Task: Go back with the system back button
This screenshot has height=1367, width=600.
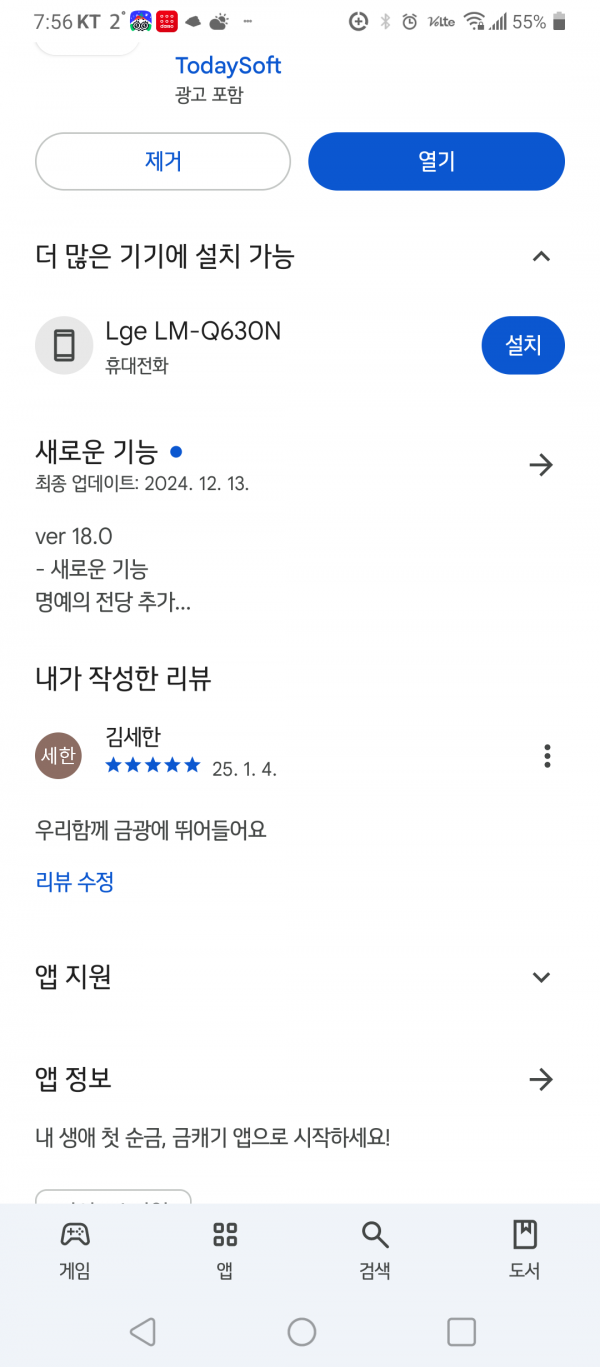Action: (143, 1331)
